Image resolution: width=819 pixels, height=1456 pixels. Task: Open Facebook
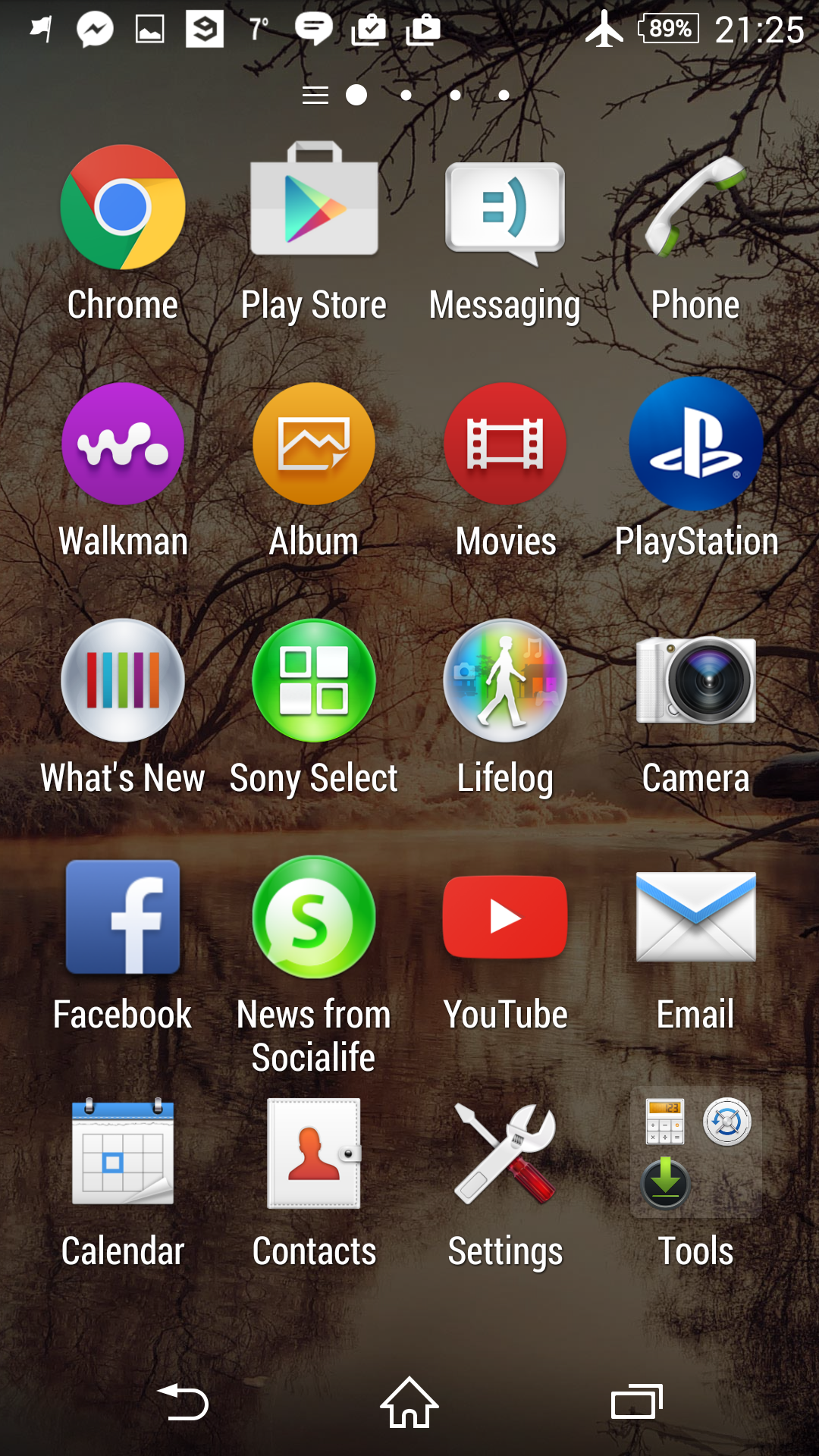click(123, 918)
